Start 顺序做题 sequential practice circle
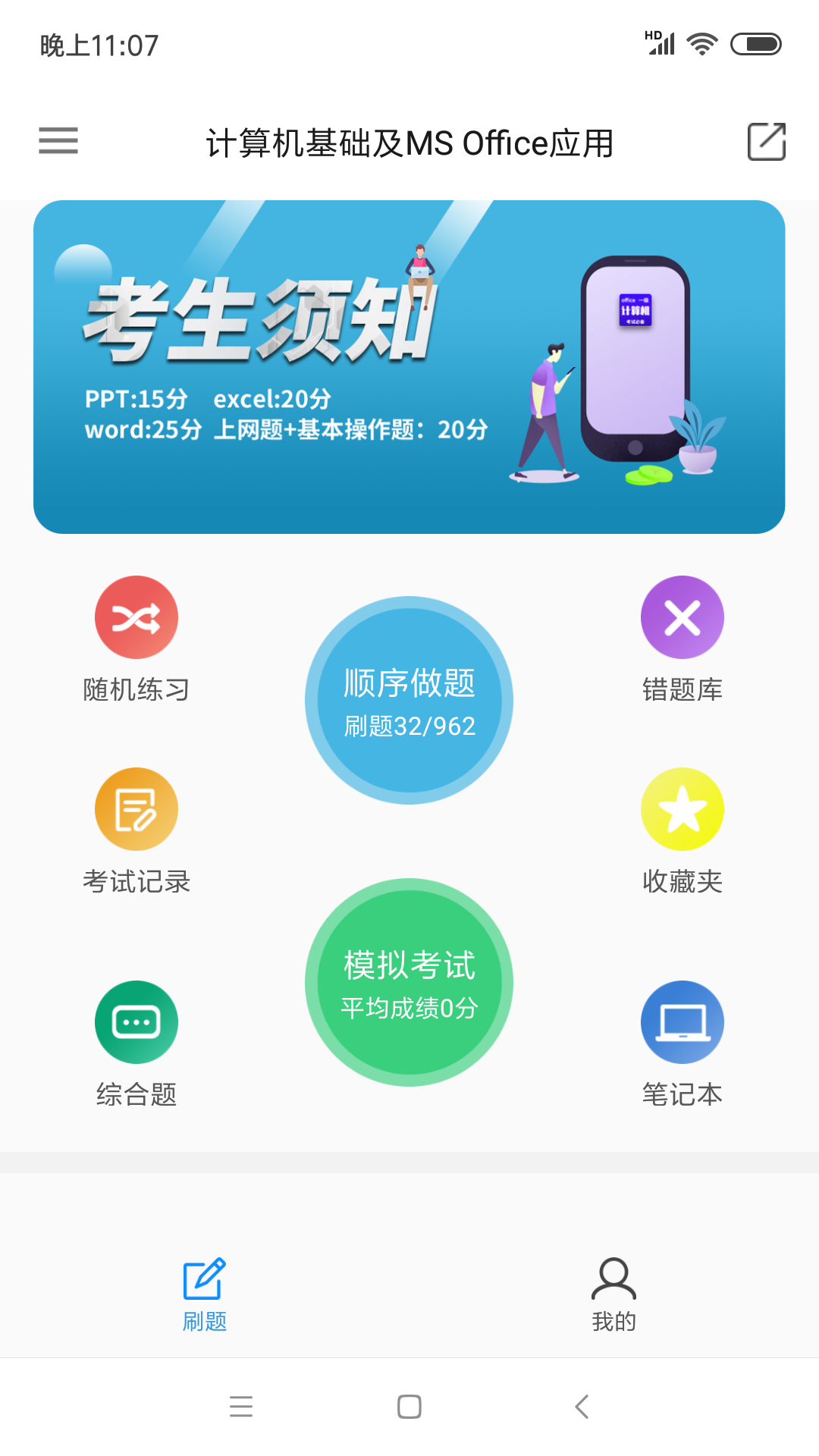Image resolution: width=819 pixels, height=1456 pixels. click(409, 698)
